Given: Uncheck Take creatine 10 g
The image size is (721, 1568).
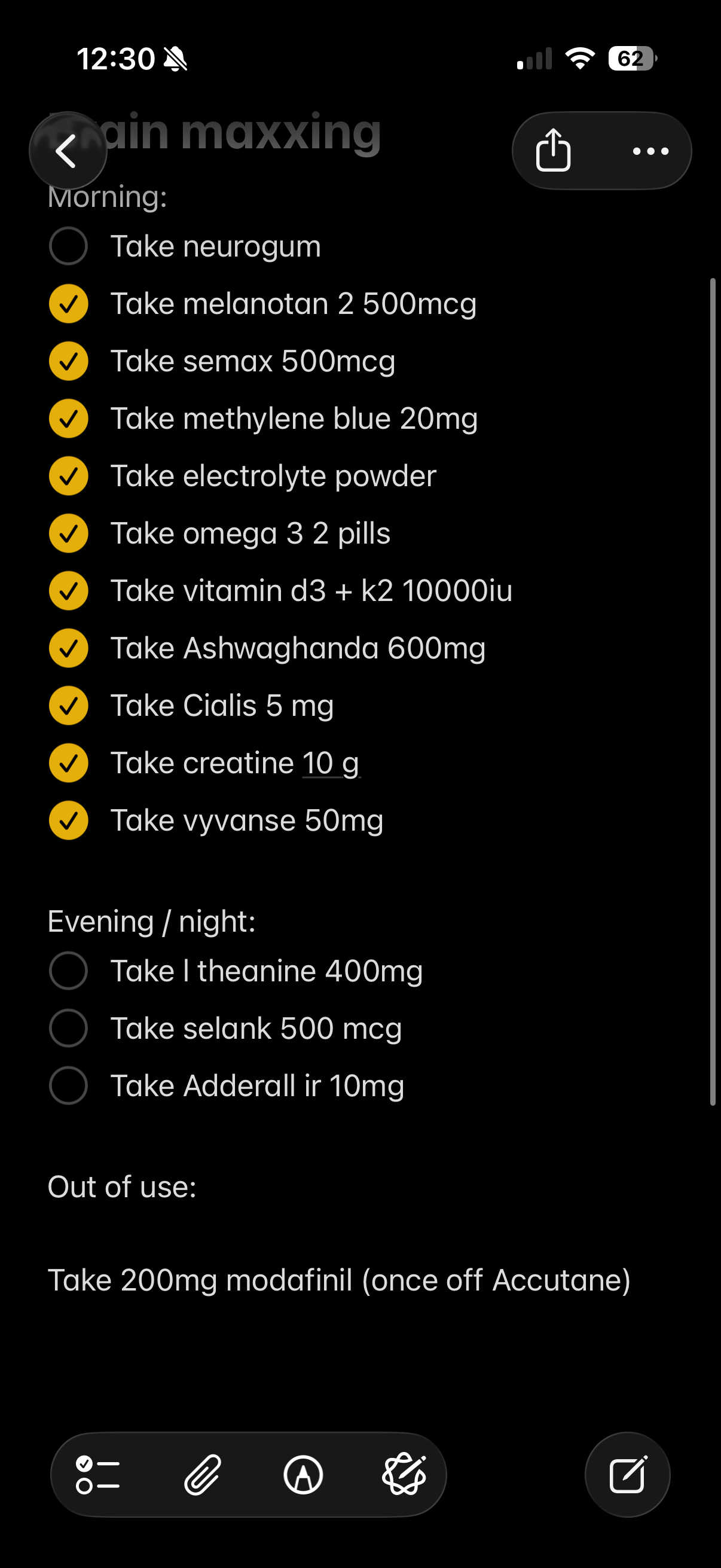Looking at the screenshot, I should click(68, 762).
